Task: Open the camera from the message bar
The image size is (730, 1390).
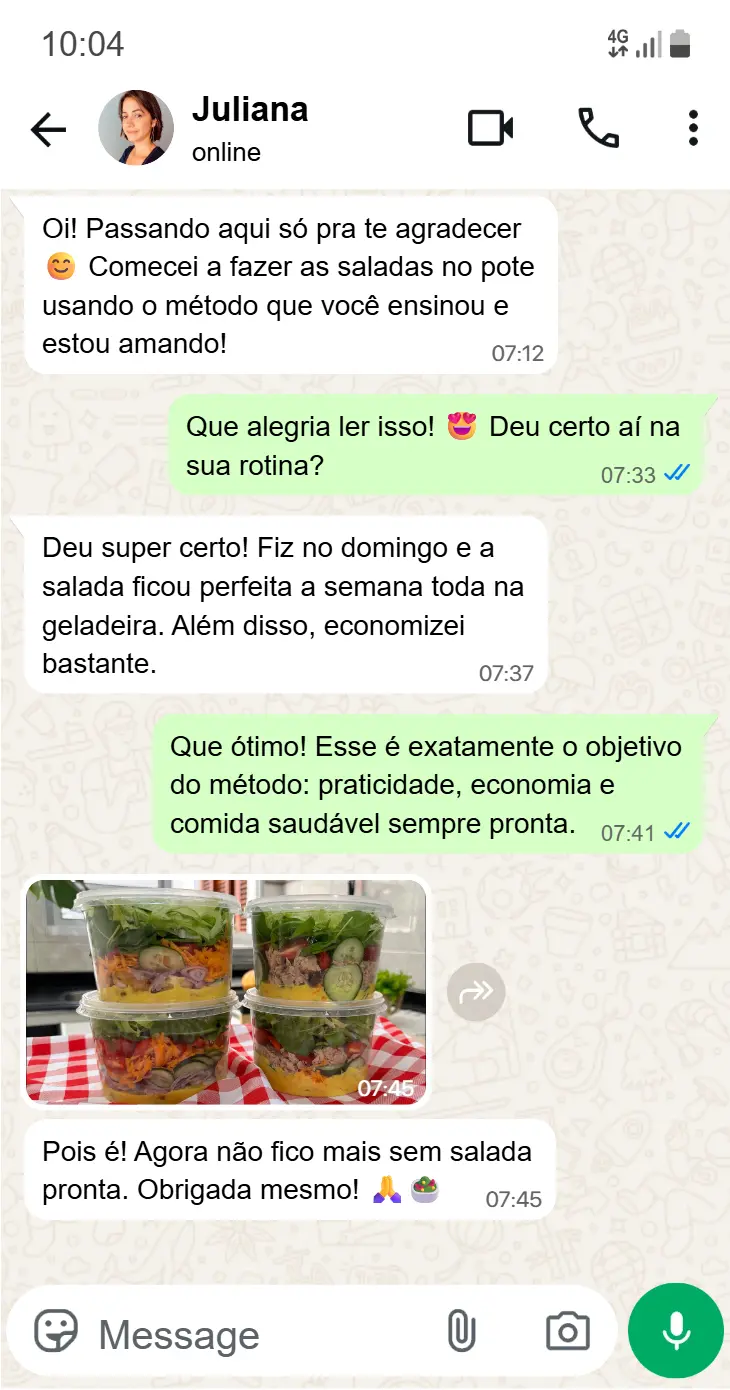Action: (x=567, y=1332)
